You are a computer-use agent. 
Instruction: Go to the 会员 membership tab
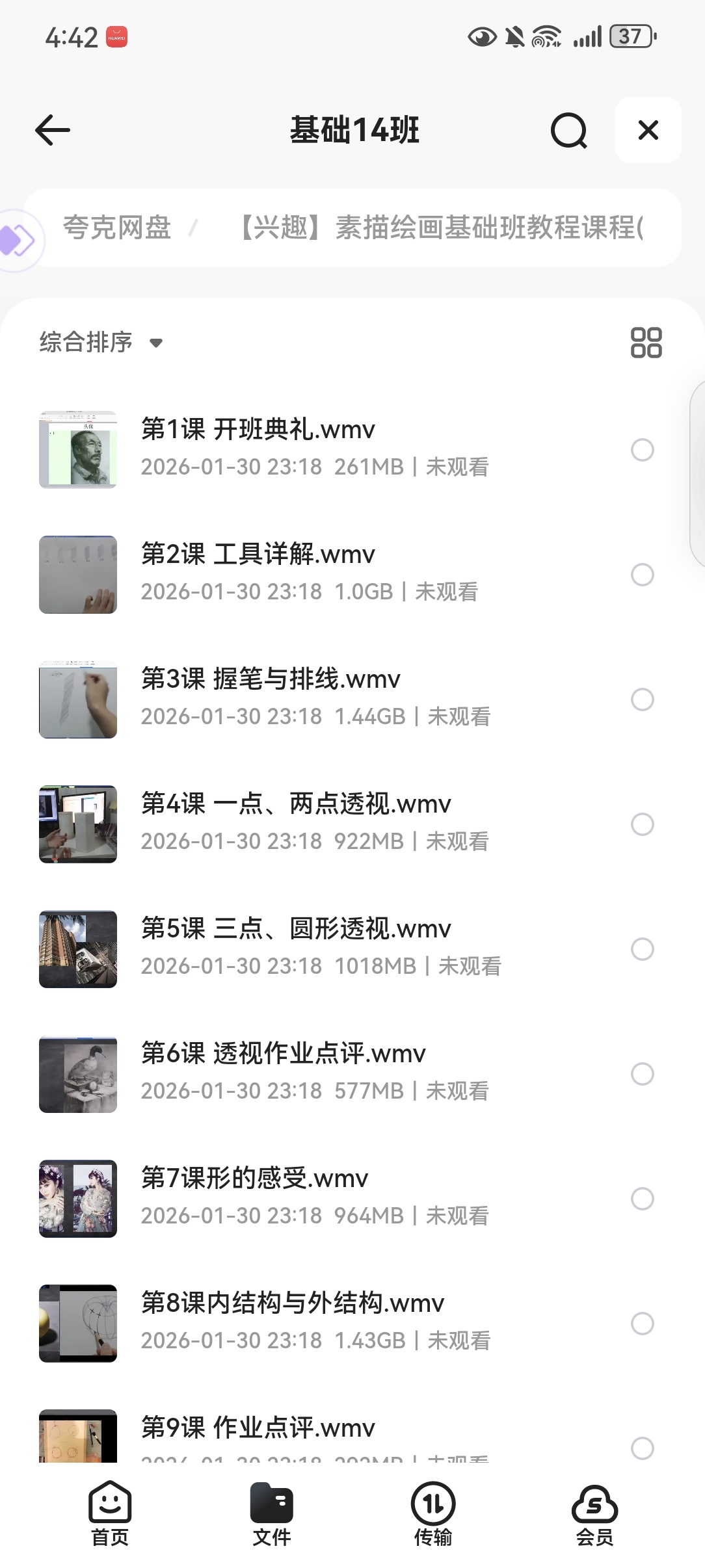[x=594, y=1513]
